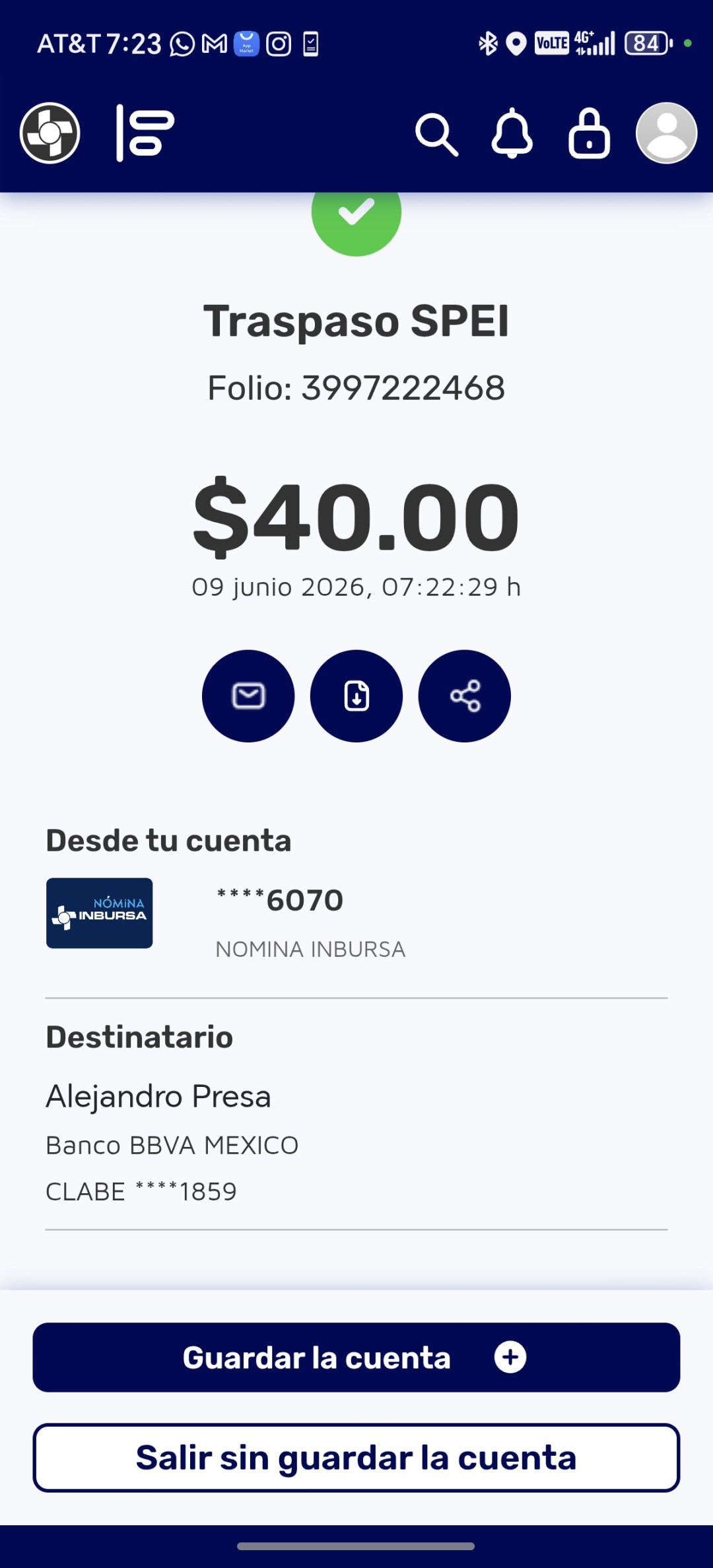The height and width of the screenshot is (1568, 713).
Task: Send the receipt by email
Action: tap(248, 696)
